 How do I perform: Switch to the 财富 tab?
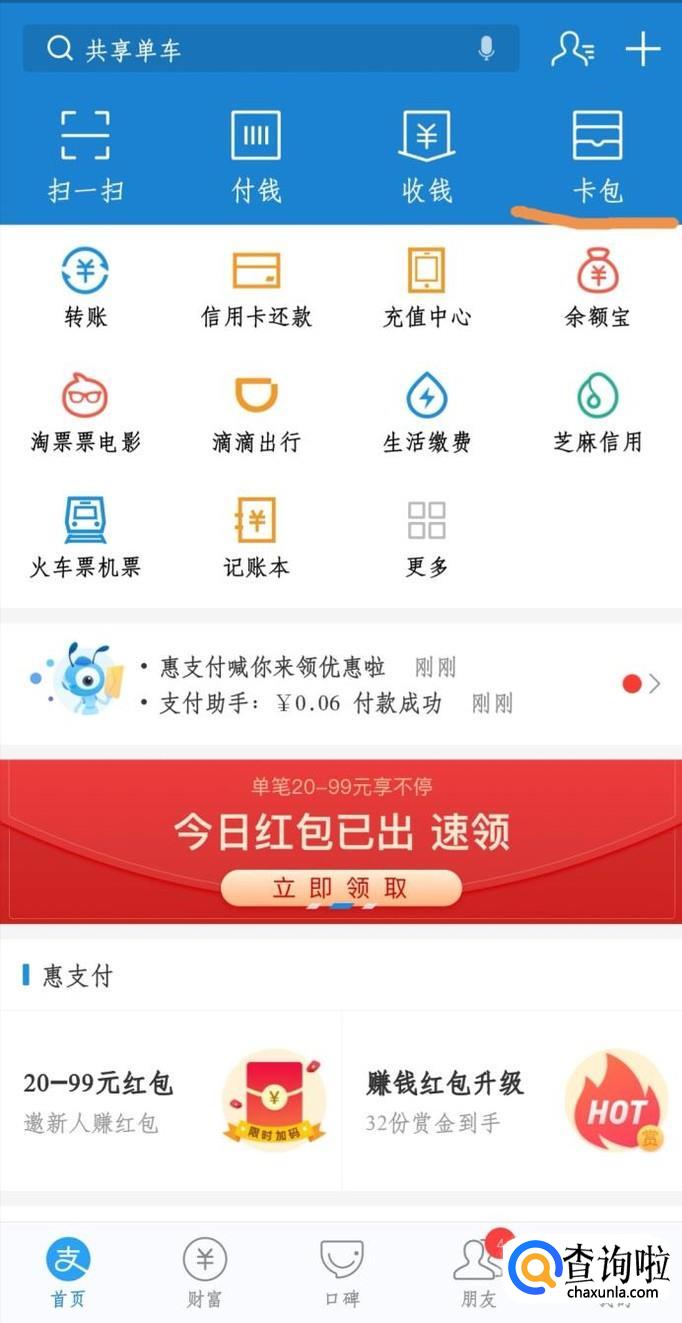tap(204, 1271)
